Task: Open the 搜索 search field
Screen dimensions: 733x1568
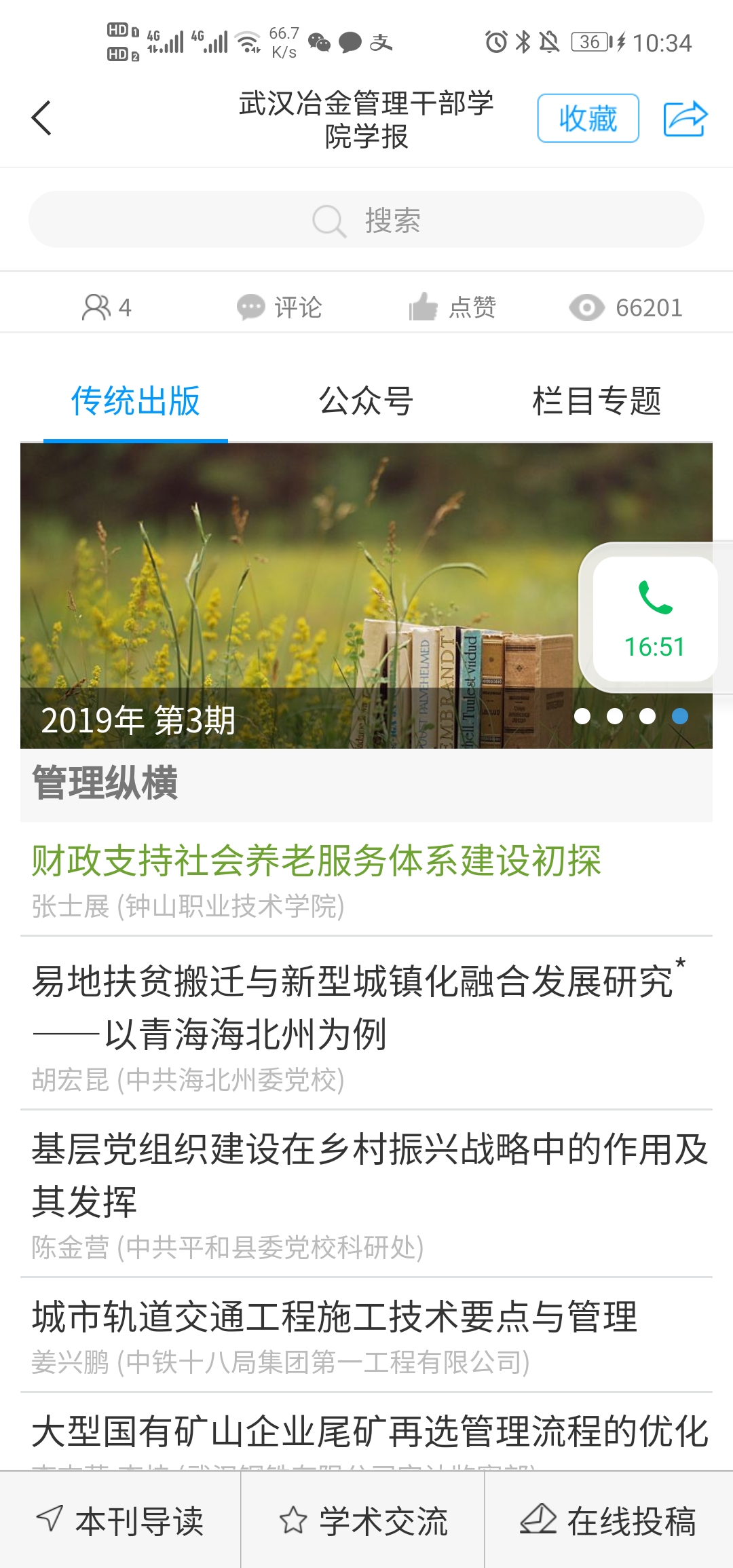Action: click(366, 220)
